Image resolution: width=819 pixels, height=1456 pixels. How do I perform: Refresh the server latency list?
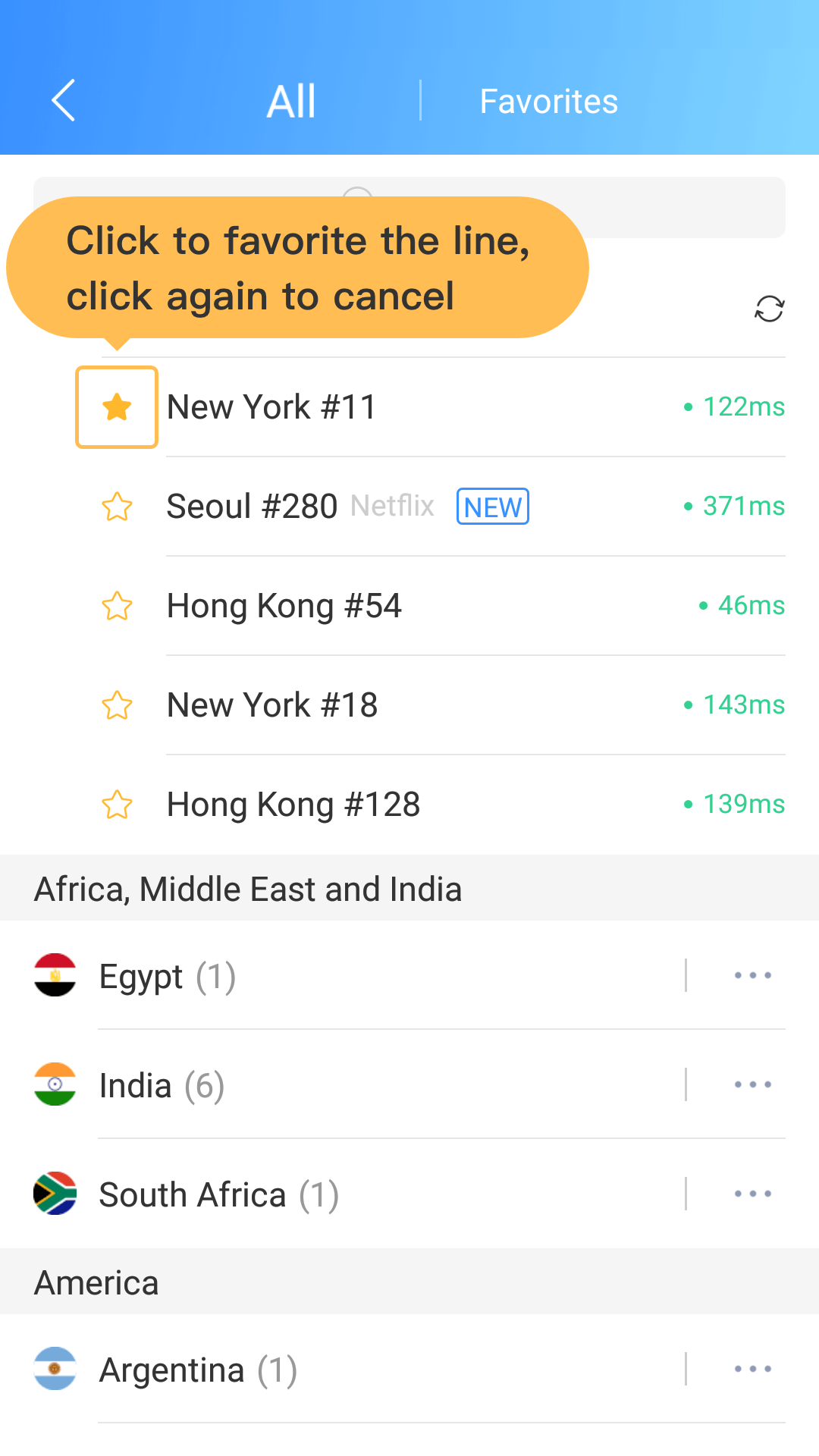click(769, 309)
